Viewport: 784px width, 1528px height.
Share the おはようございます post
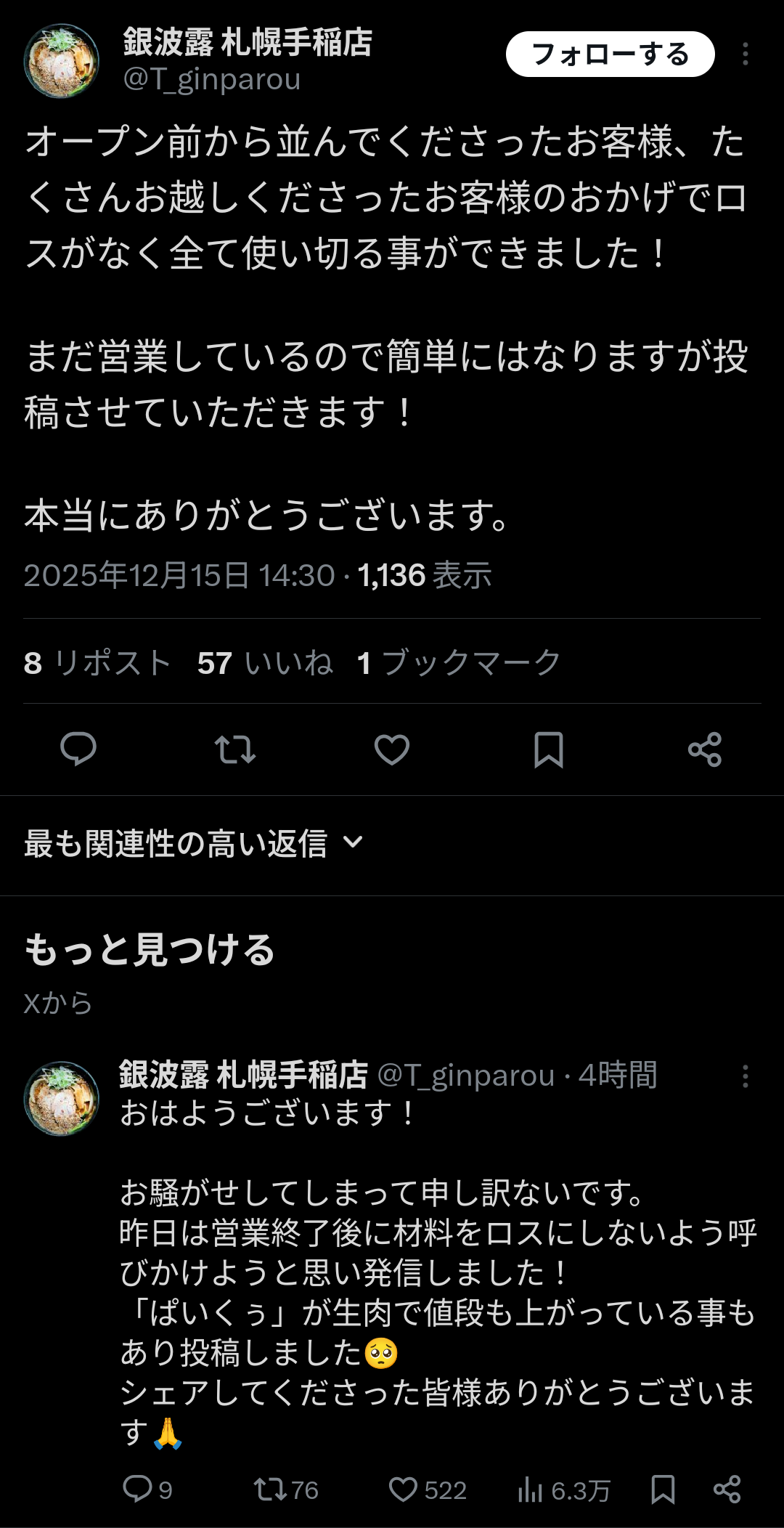727,1490
